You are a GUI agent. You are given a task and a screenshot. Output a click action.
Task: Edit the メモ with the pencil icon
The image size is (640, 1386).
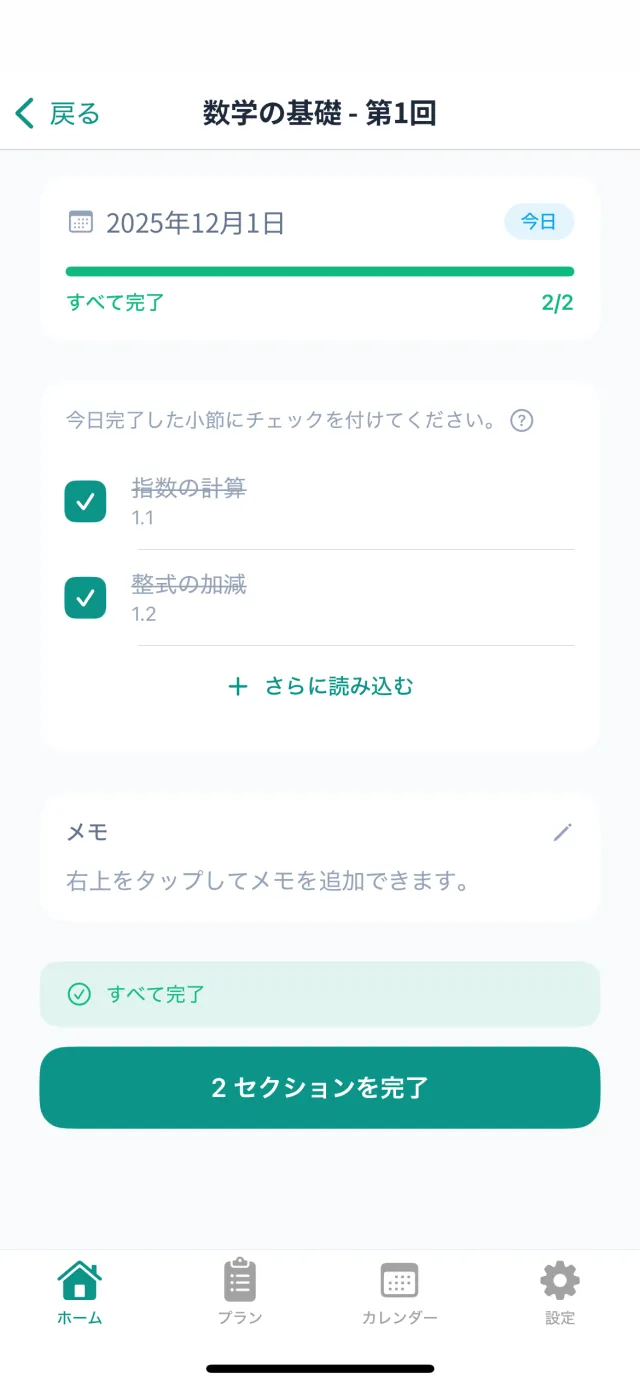coord(563,832)
